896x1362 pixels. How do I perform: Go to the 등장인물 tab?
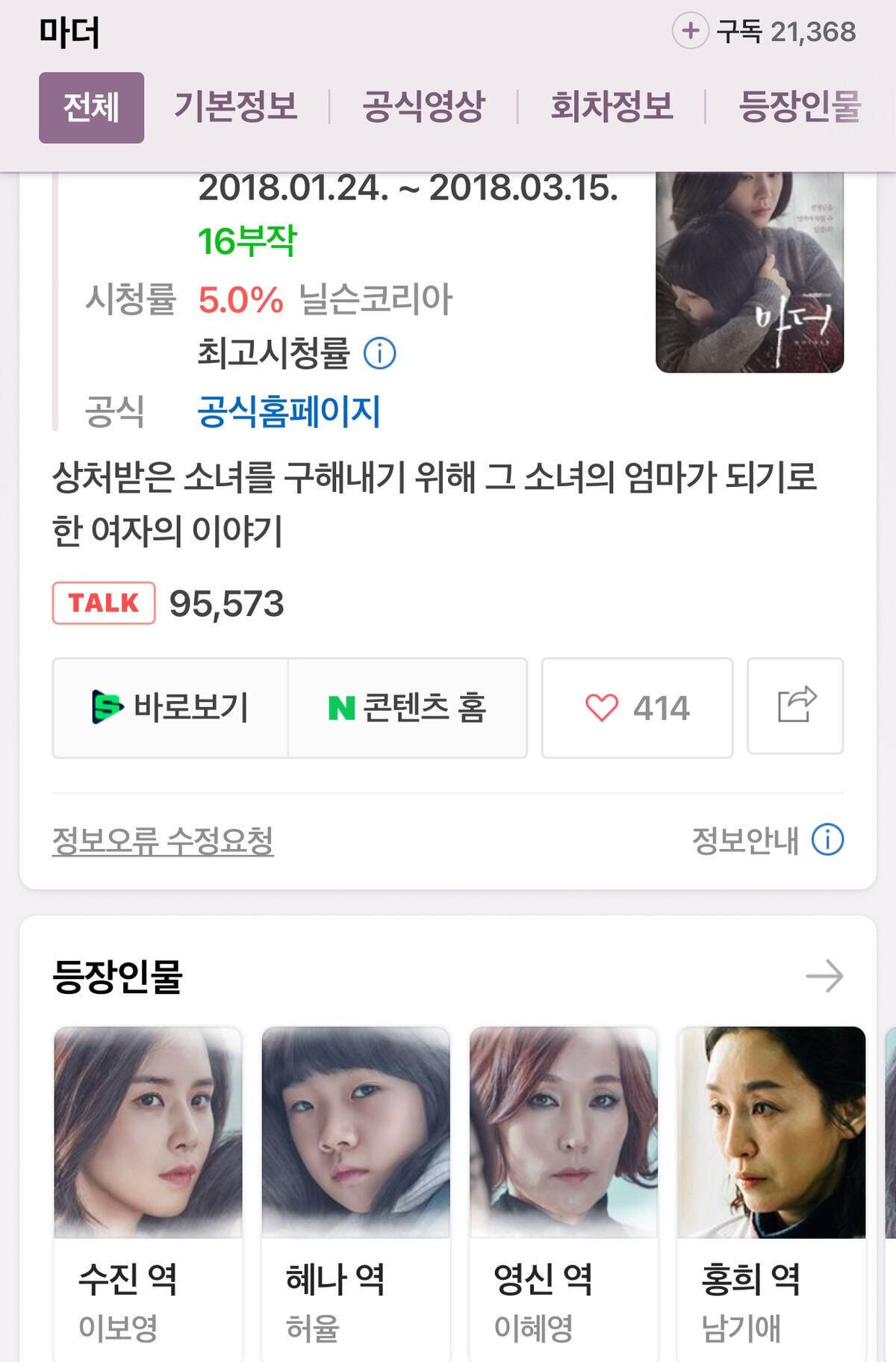[799, 107]
